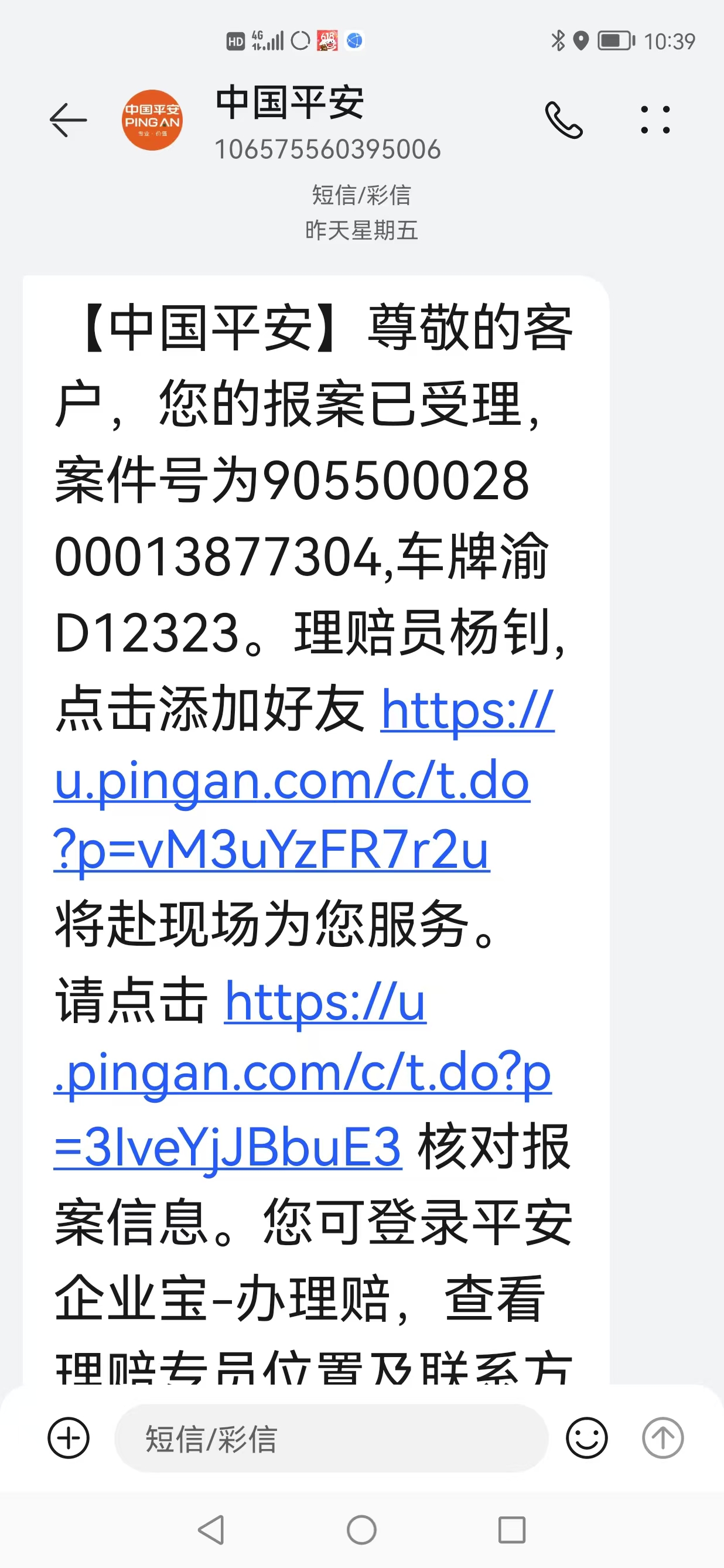The width and height of the screenshot is (724, 1568).
Task: Focus the 短信/彩信 message input field
Action: [331, 1439]
